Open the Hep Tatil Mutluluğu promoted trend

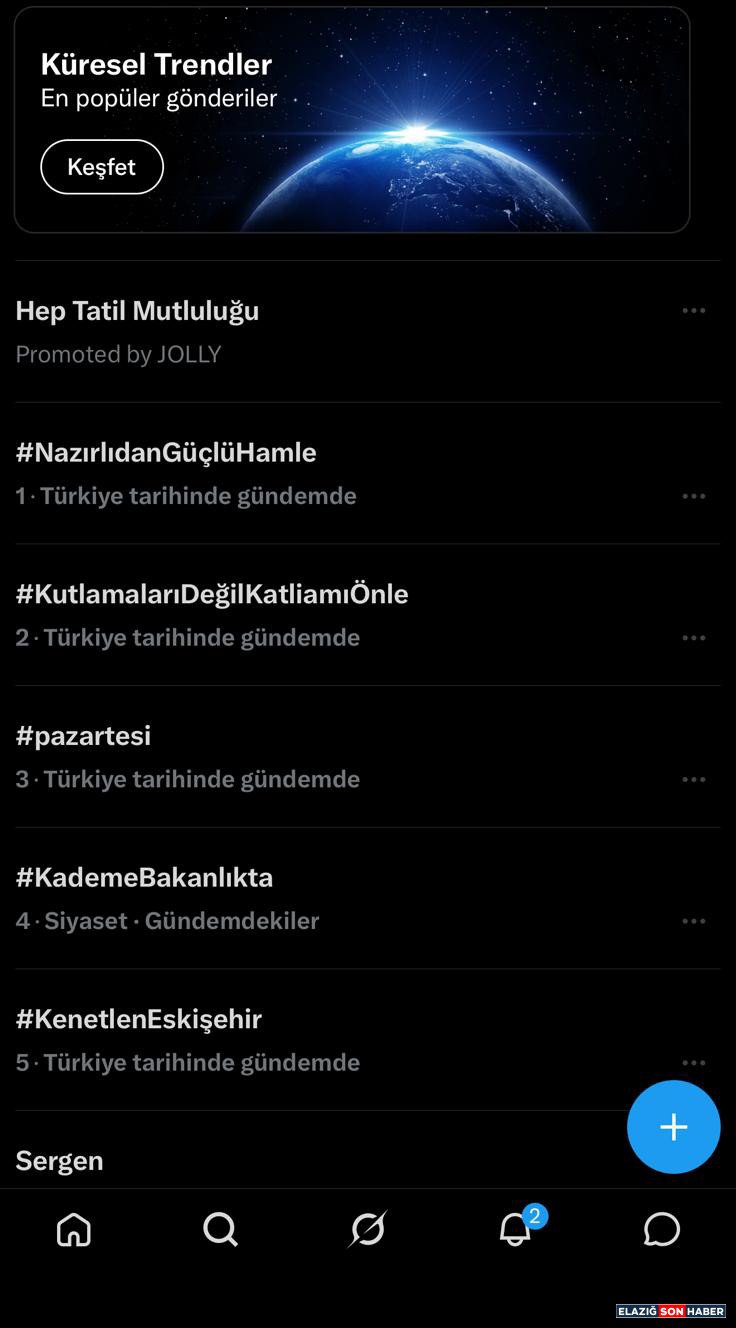point(137,311)
